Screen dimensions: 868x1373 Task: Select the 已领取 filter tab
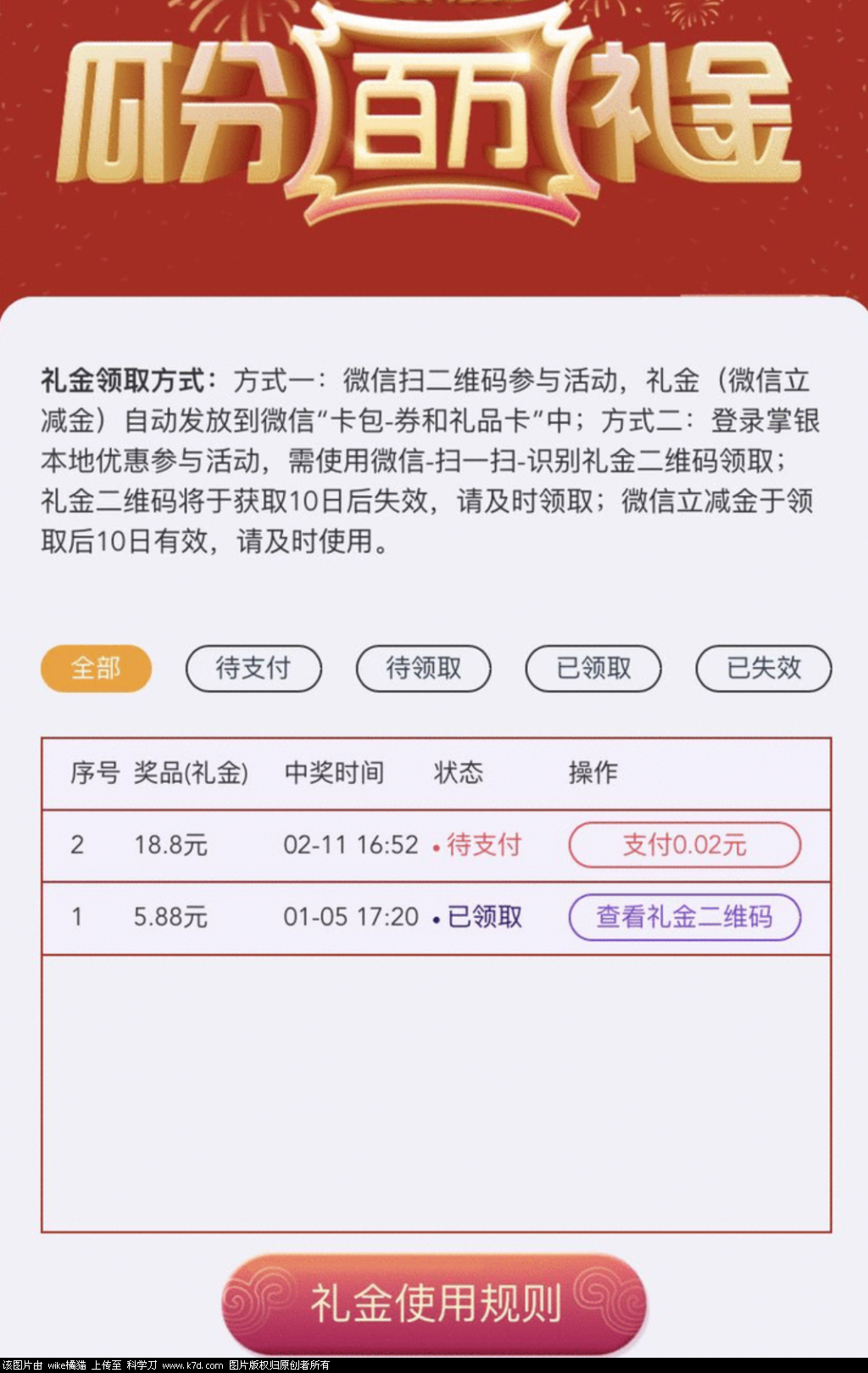coord(593,669)
